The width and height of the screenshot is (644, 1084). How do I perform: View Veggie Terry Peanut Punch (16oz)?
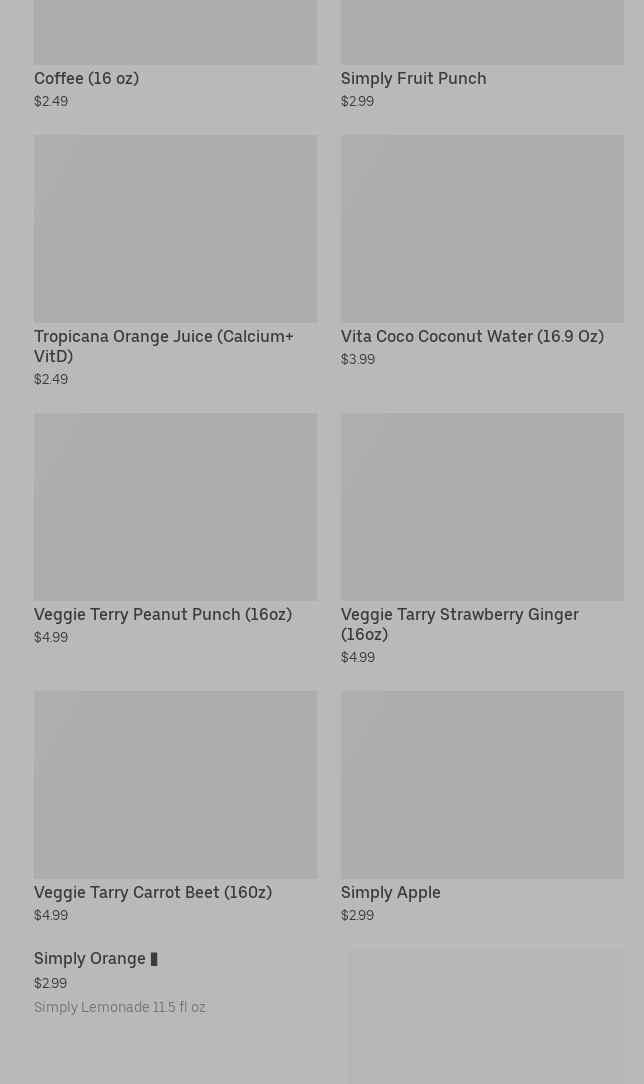[176, 530]
